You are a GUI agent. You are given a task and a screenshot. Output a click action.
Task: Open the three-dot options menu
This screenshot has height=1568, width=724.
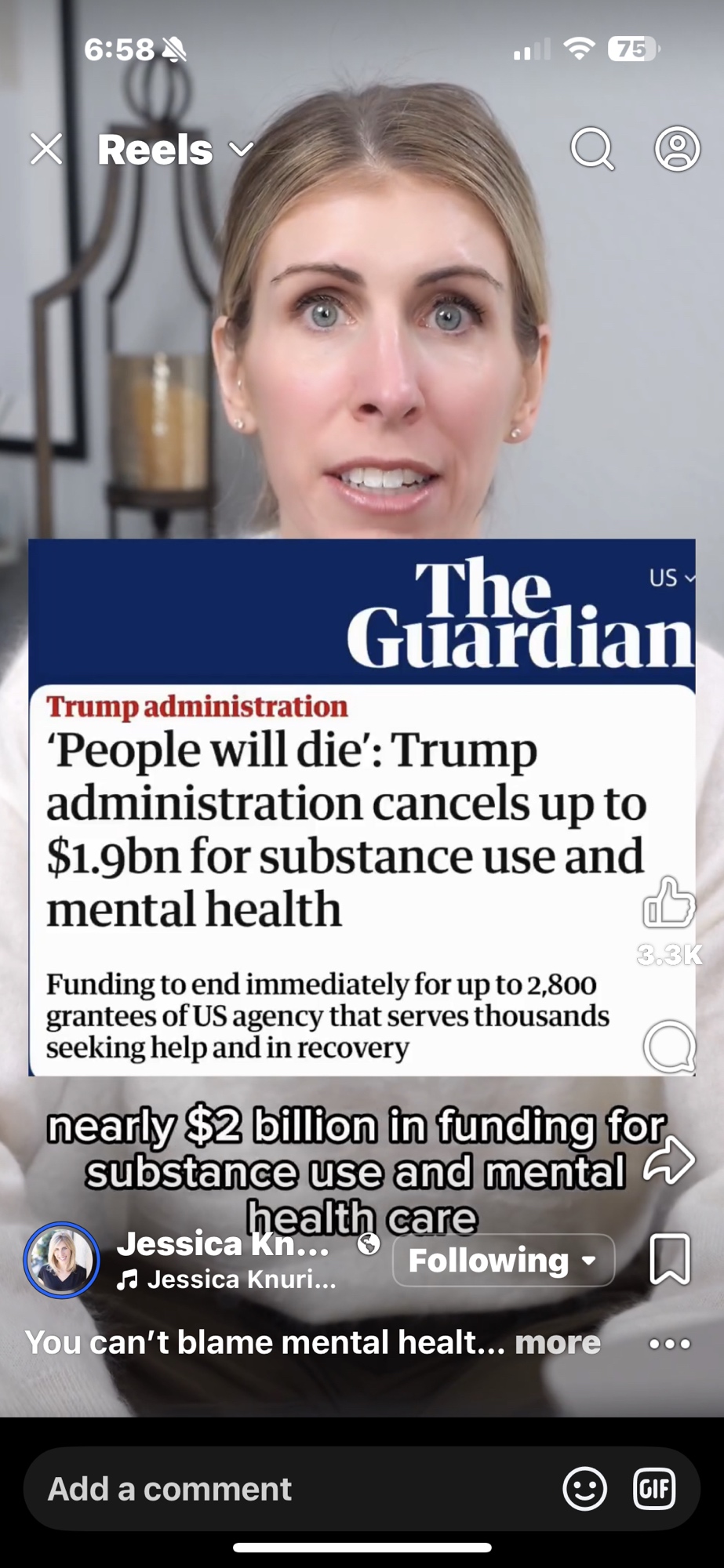669,1344
